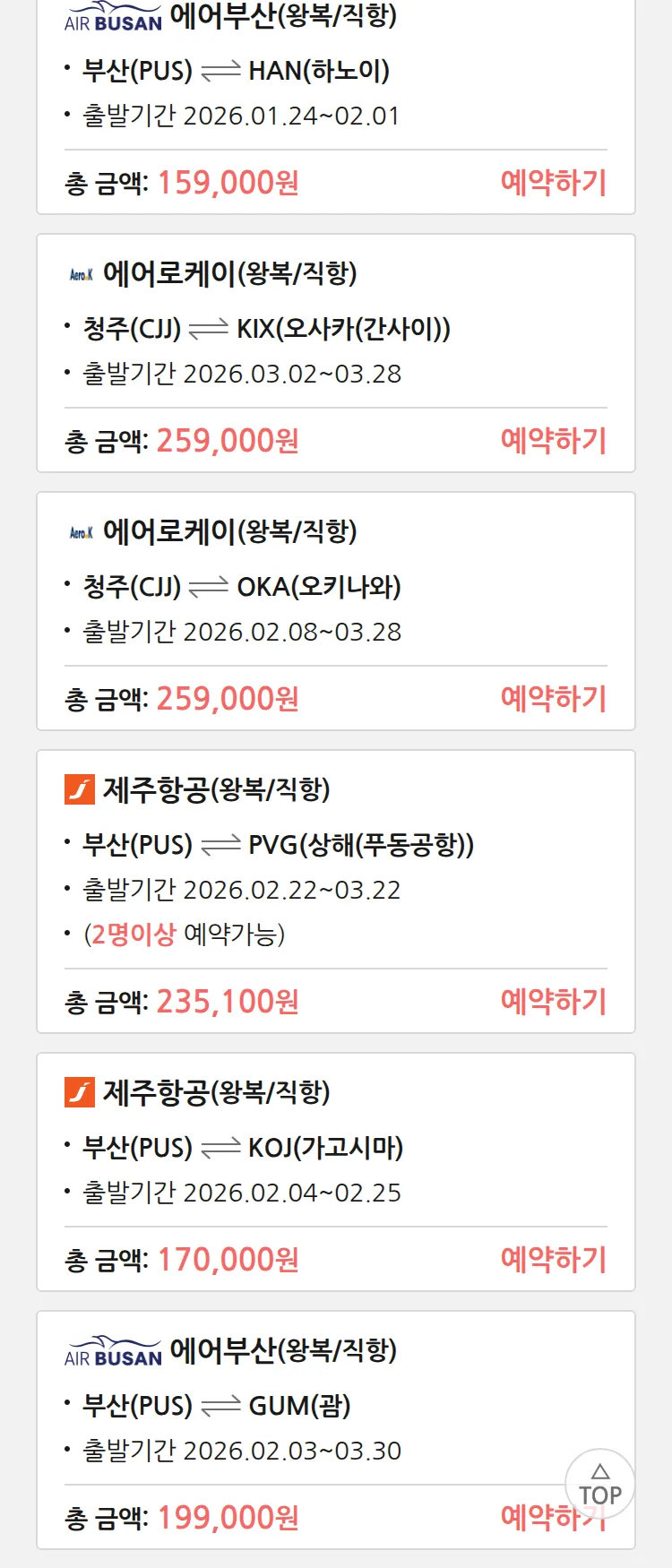Reserve the Aero K Okinawa flight
Viewport: 672px width, 1568px height.
(553, 699)
